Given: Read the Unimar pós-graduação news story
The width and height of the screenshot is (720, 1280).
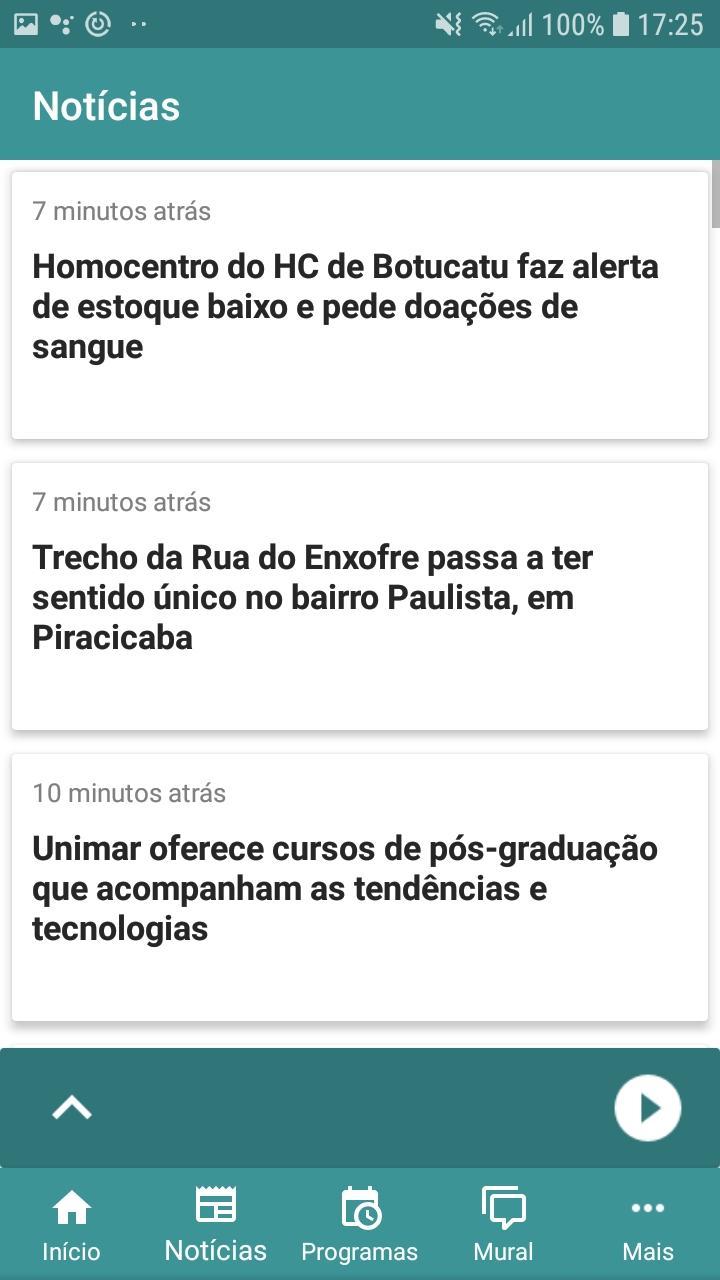Looking at the screenshot, I should [360, 887].
